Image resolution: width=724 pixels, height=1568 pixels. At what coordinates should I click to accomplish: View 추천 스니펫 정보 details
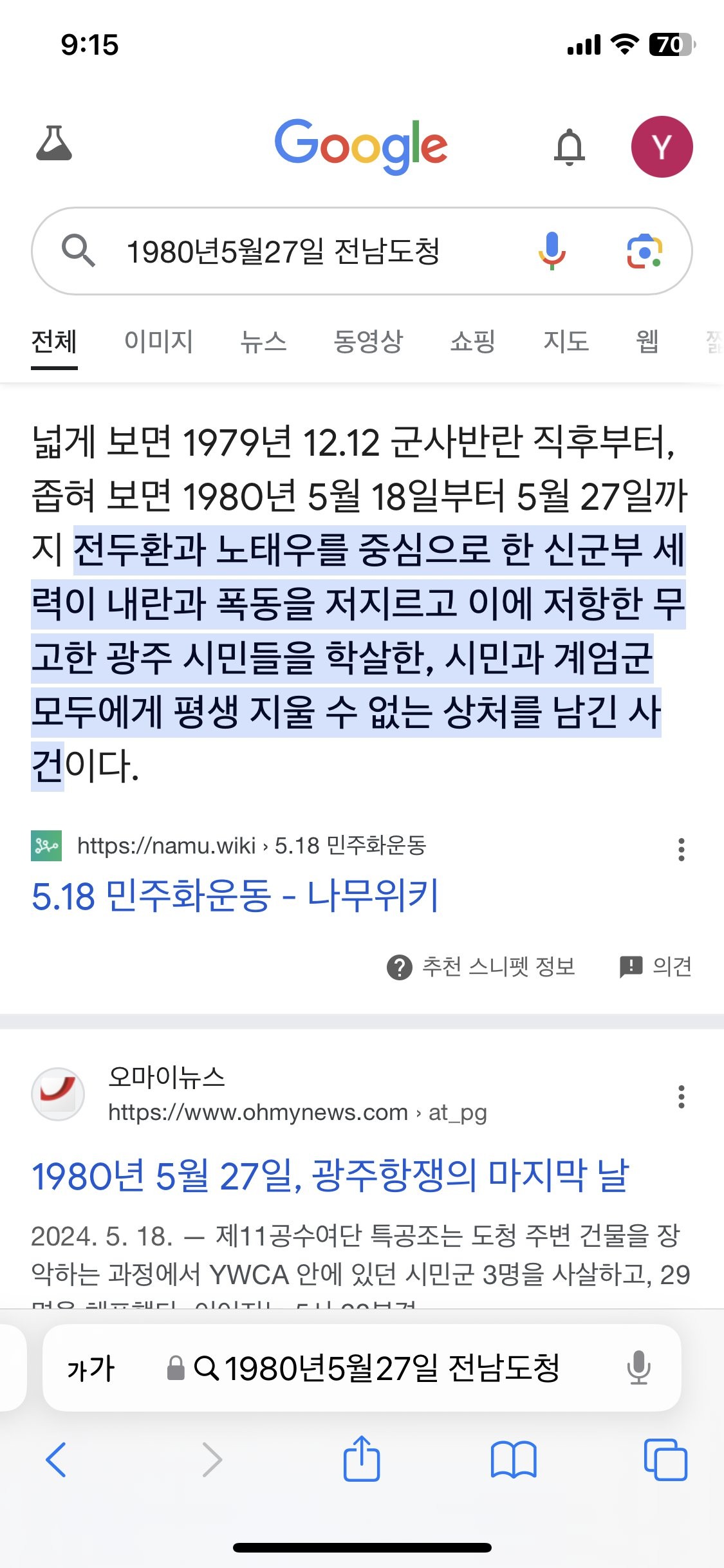tap(481, 967)
